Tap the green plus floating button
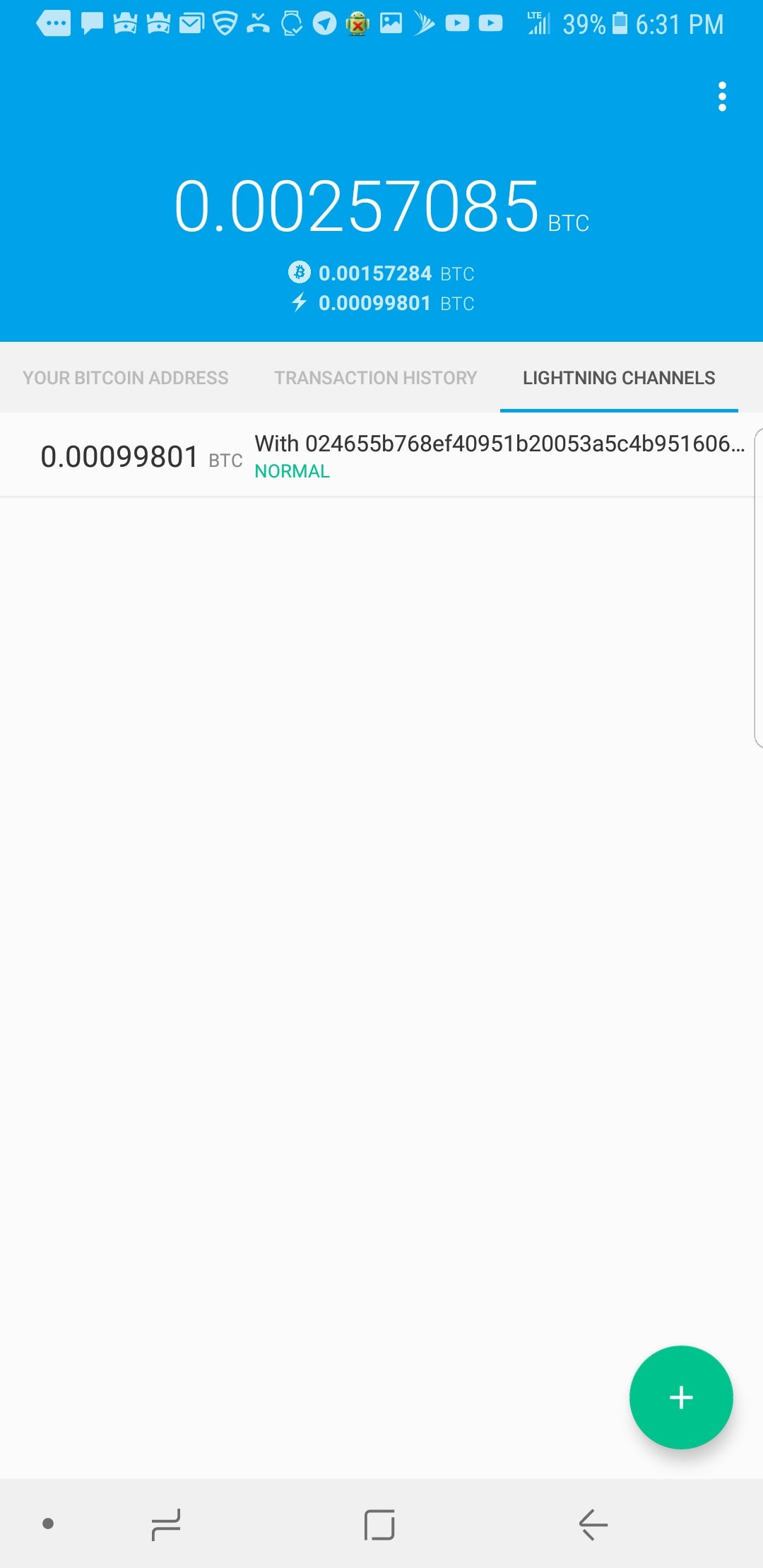Viewport: 763px width, 1568px height. [x=681, y=1397]
